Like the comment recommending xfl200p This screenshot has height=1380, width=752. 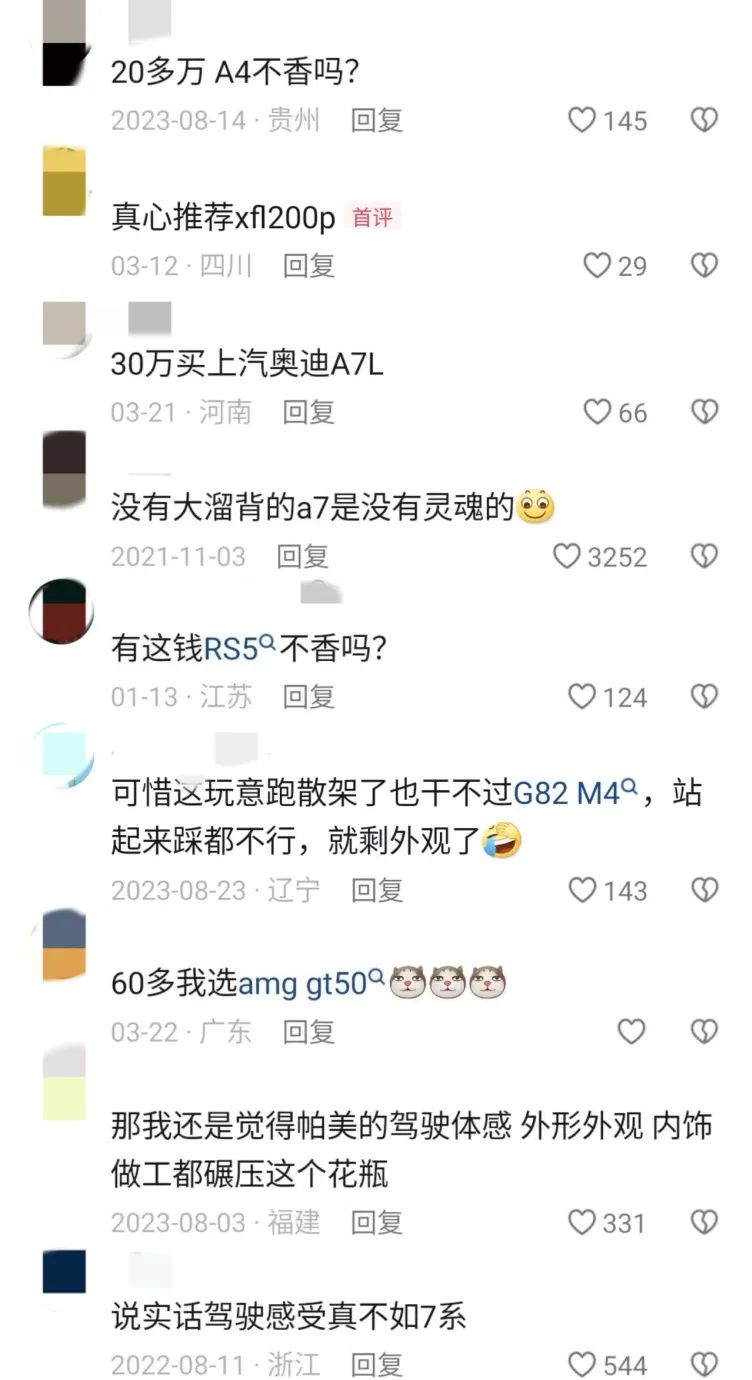598,266
